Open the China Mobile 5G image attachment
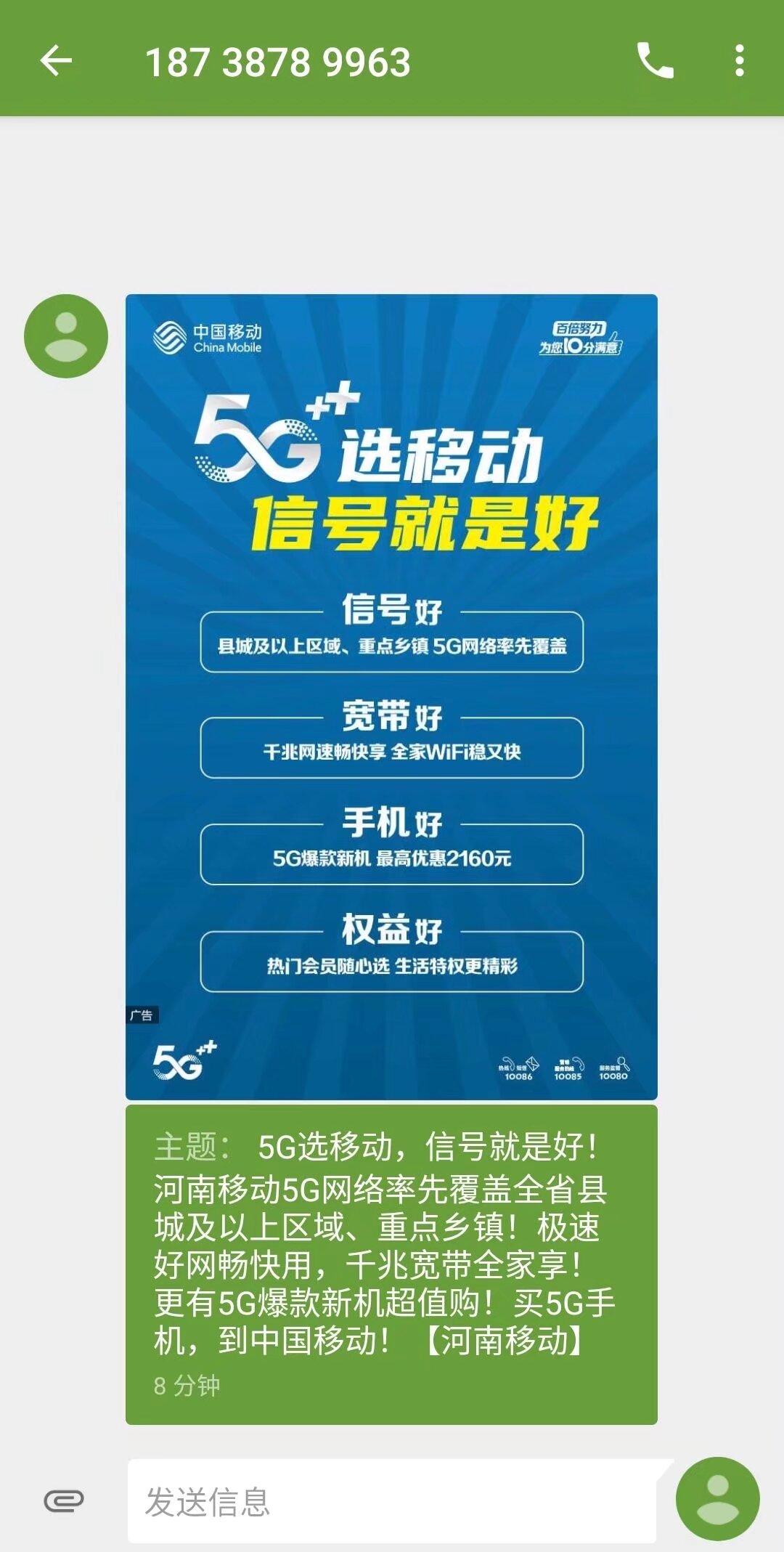This screenshot has width=784, height=1552. click(391, 696)
